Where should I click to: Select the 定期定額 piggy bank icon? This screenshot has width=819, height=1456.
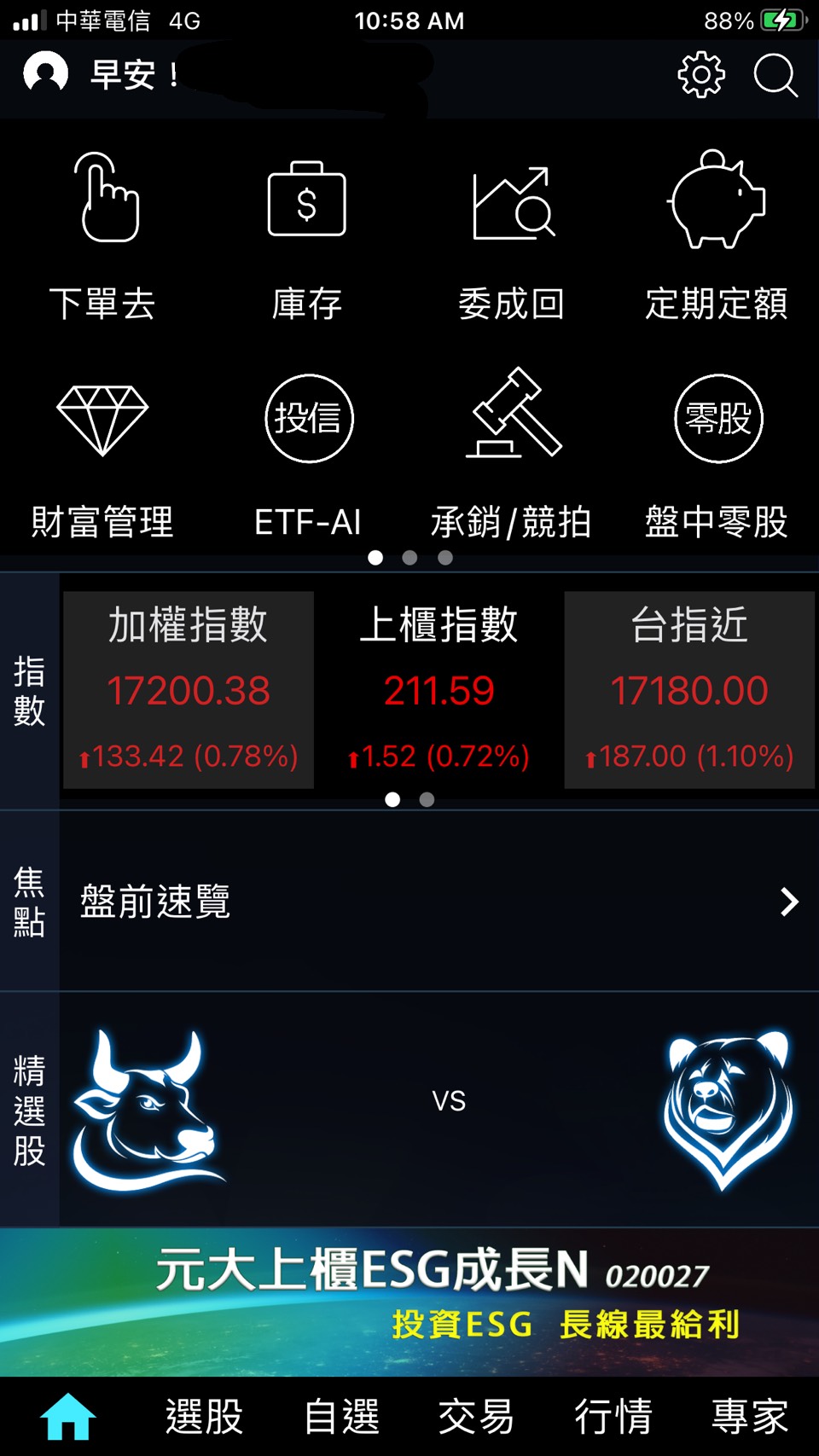point(717,200)
